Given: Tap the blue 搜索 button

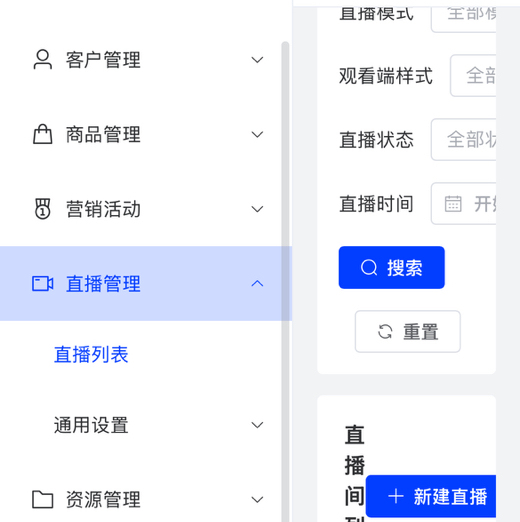Looking at the screenshot, I should [x=392, y=267].
